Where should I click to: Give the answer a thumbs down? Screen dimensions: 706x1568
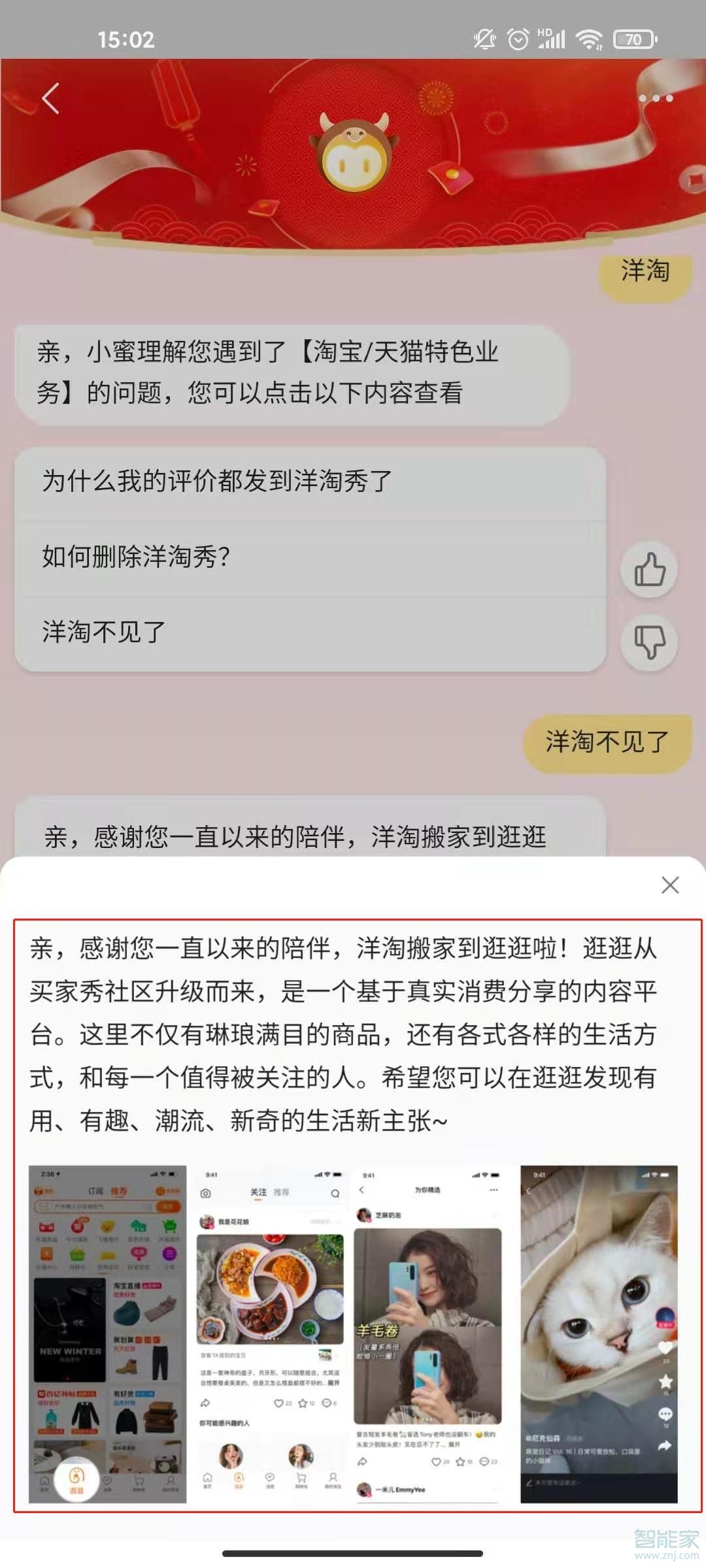pyautogui.click(x=648, y=642)
